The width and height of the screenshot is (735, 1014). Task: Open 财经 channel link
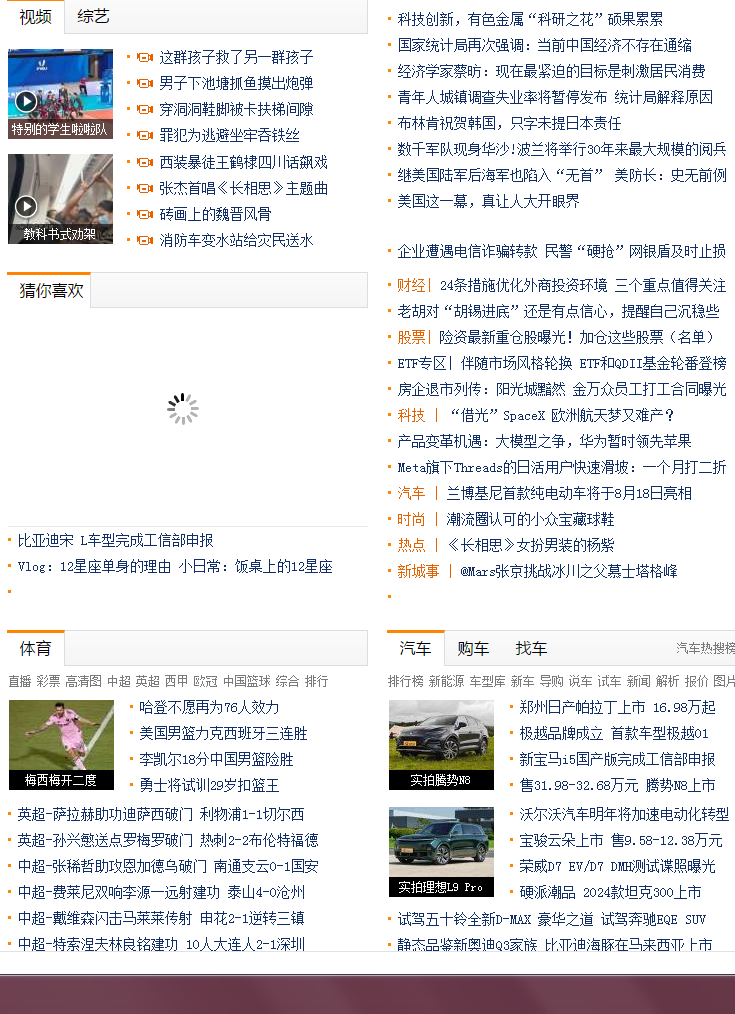[x=411, y=285]
